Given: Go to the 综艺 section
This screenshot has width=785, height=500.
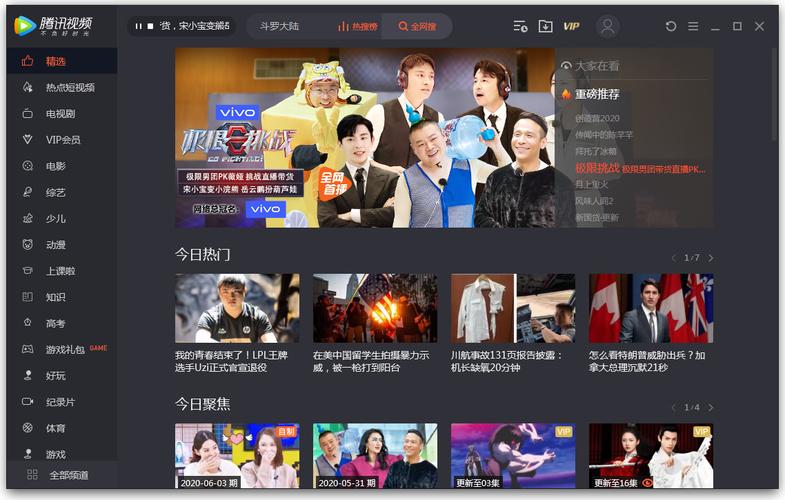Looking at the screenshot, I should pos(55,192).
